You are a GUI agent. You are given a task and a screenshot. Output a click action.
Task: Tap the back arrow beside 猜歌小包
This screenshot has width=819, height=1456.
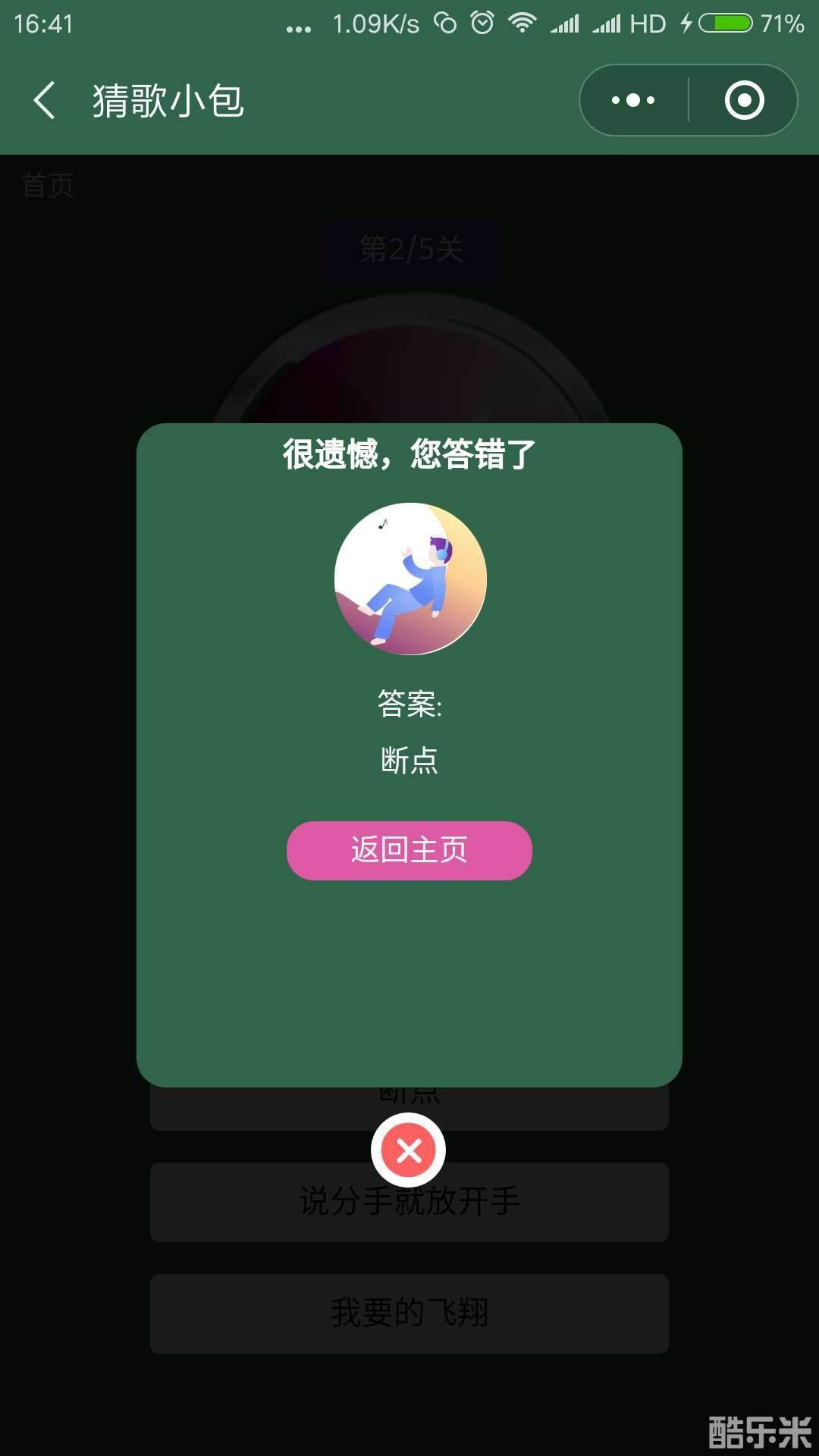coord(43,99)
